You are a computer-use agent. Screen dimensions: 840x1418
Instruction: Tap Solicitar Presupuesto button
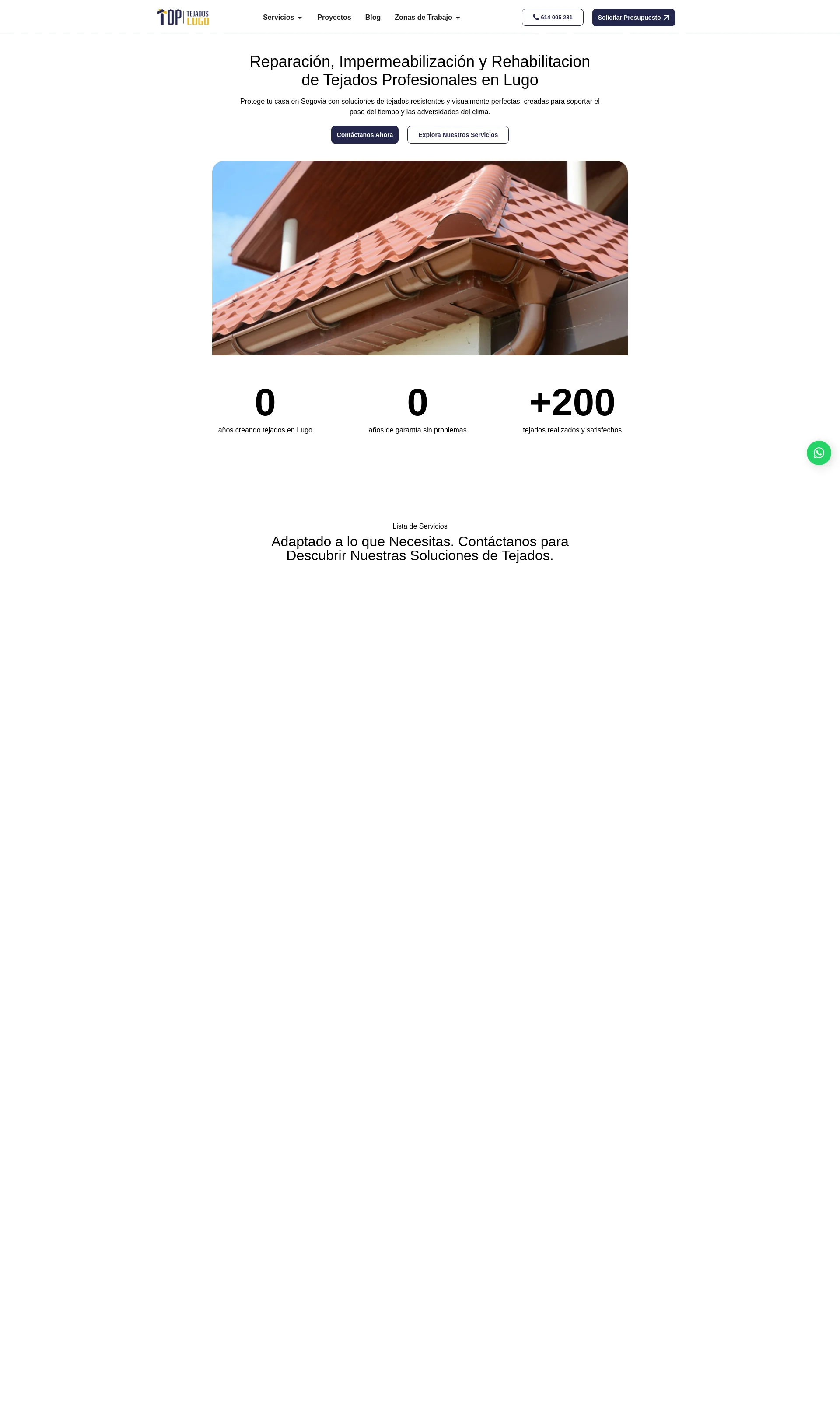coord(633,18)
